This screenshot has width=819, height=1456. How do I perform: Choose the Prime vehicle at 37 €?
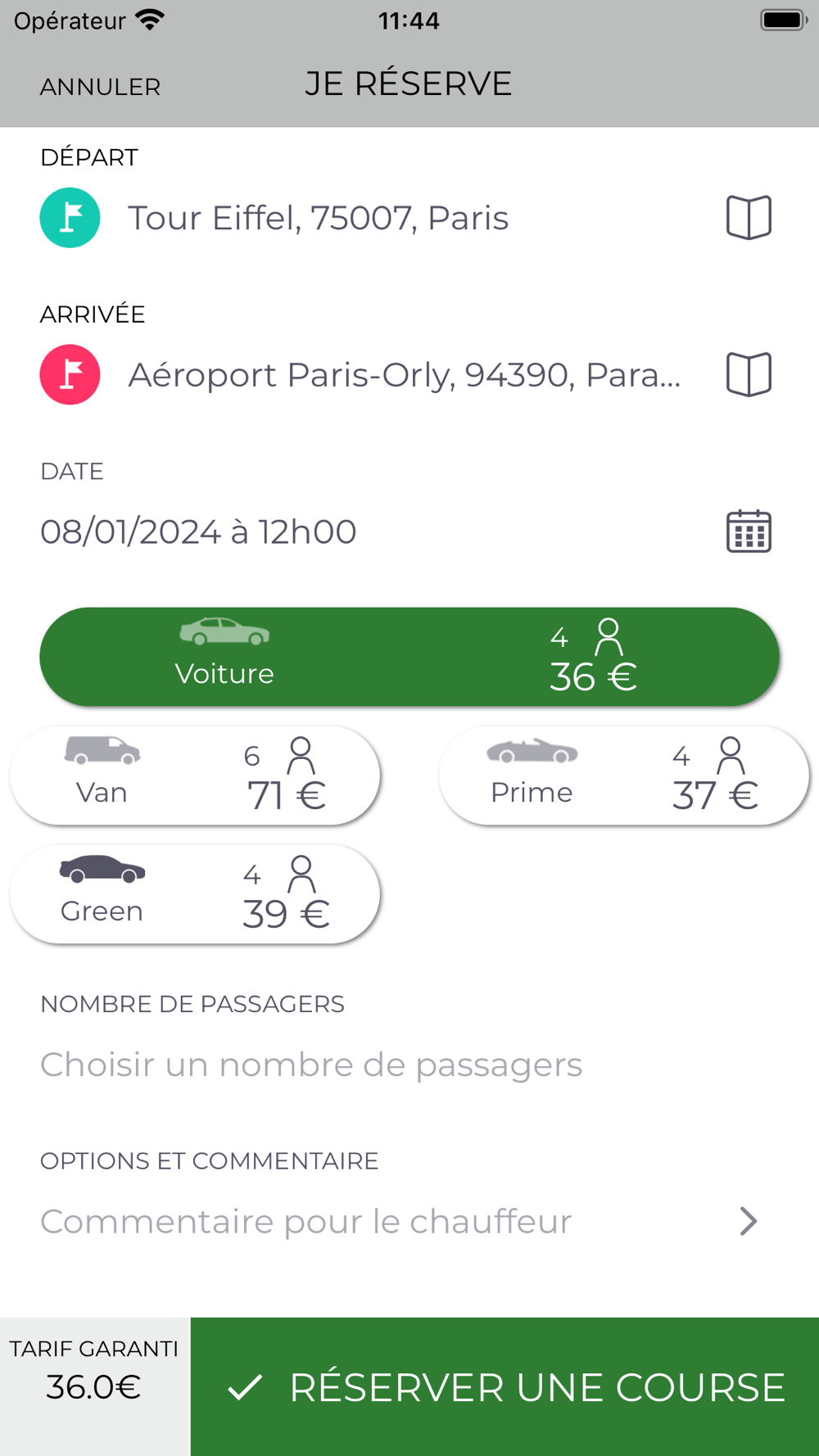click(x=624, y=775)
